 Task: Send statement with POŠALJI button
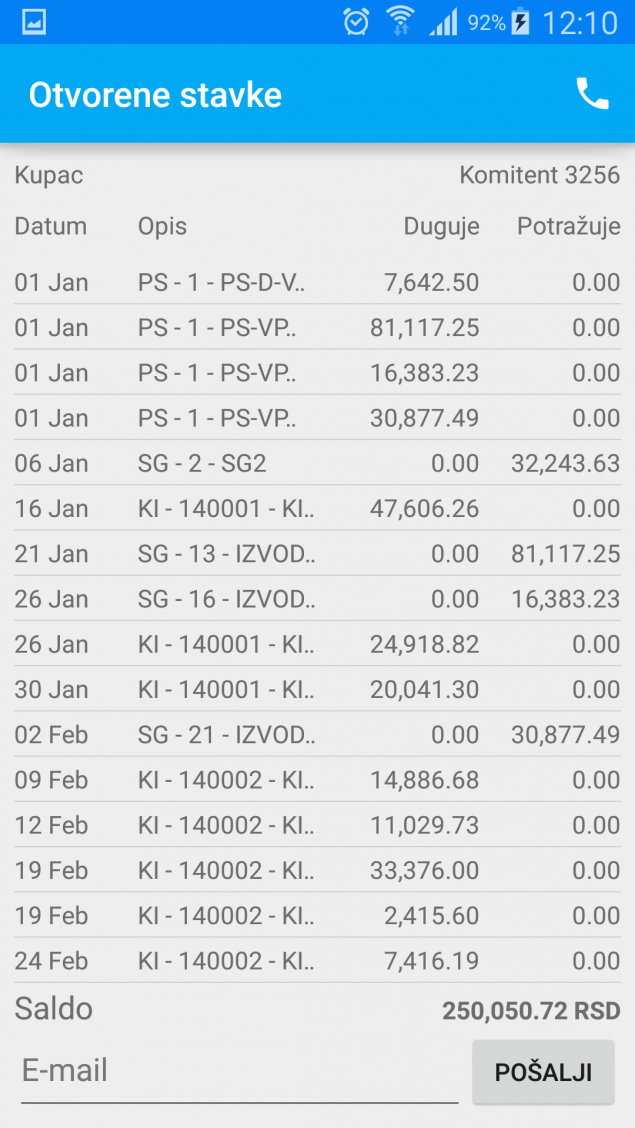pyautogui.click(x=543, y=1072)
